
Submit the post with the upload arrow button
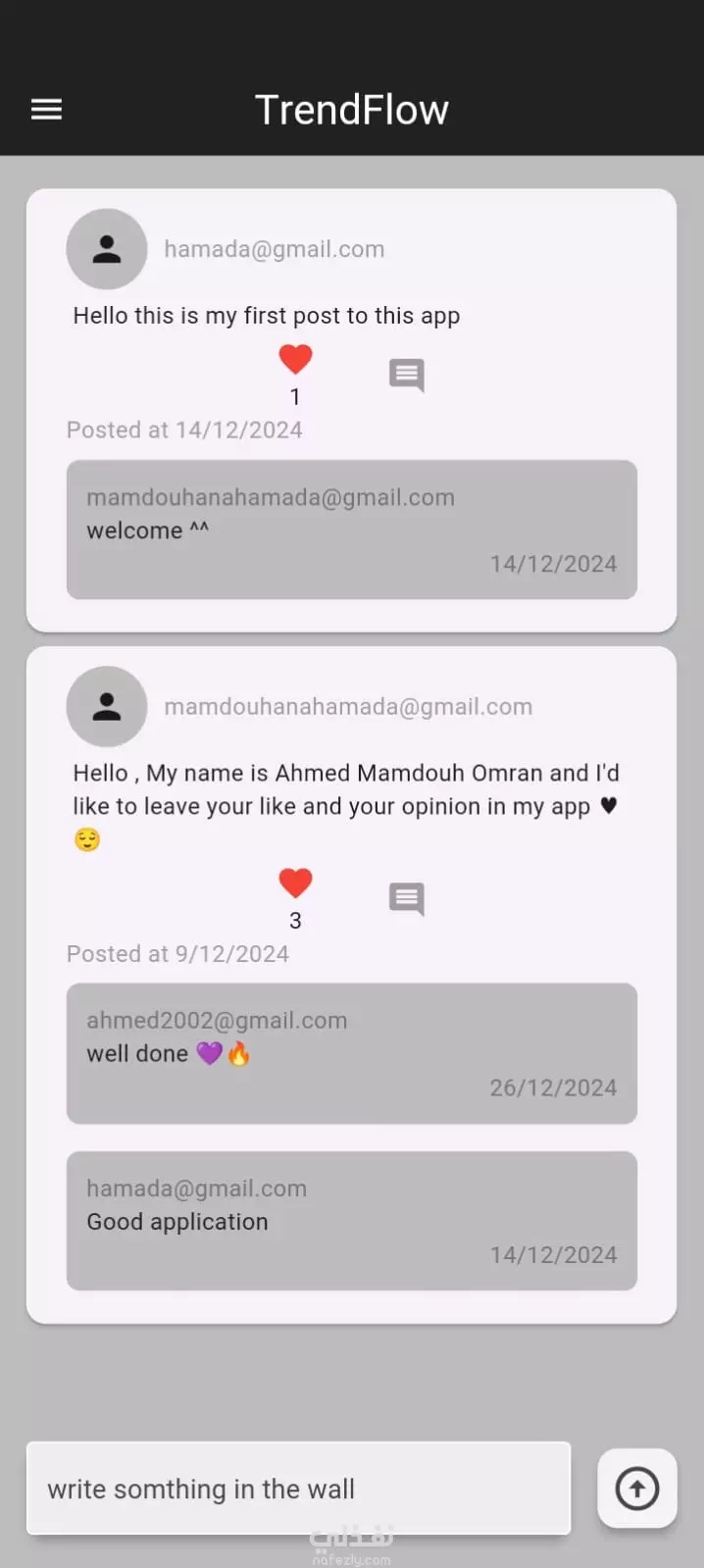(x=637, y=1488)
